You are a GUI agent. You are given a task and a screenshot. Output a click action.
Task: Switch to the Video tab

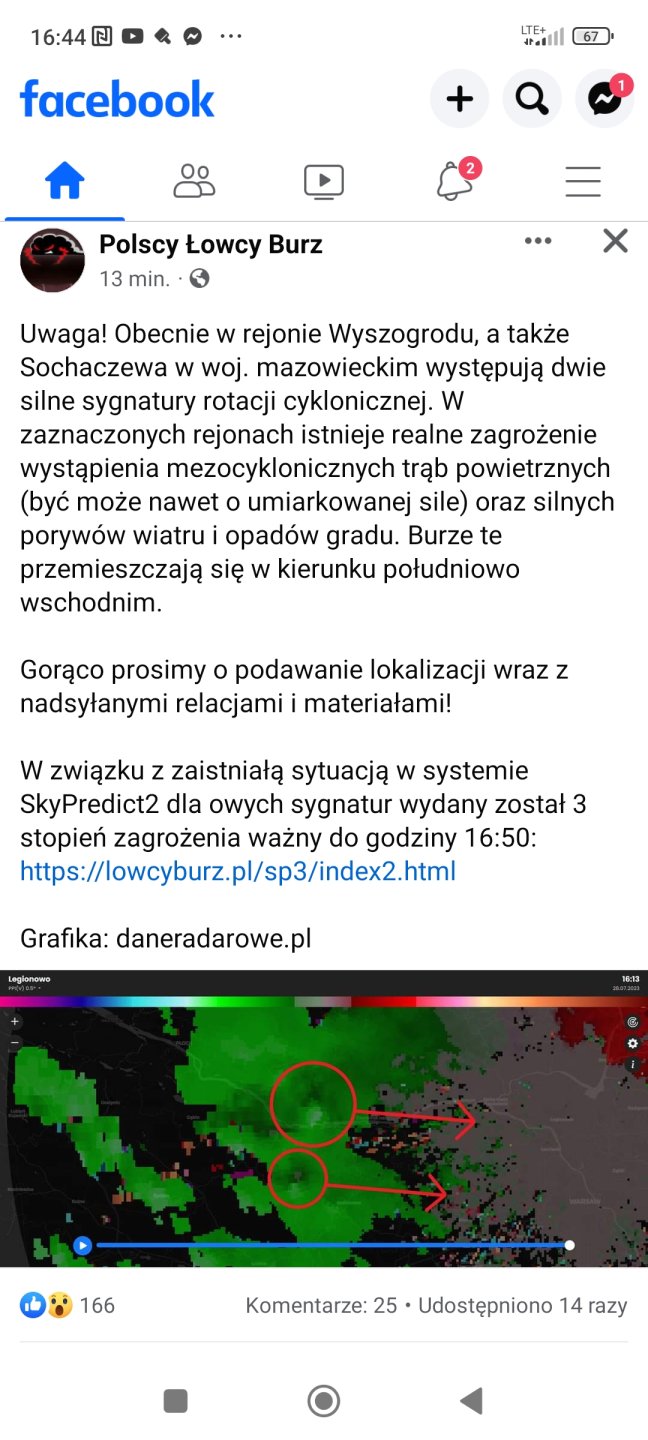(324, 182)
